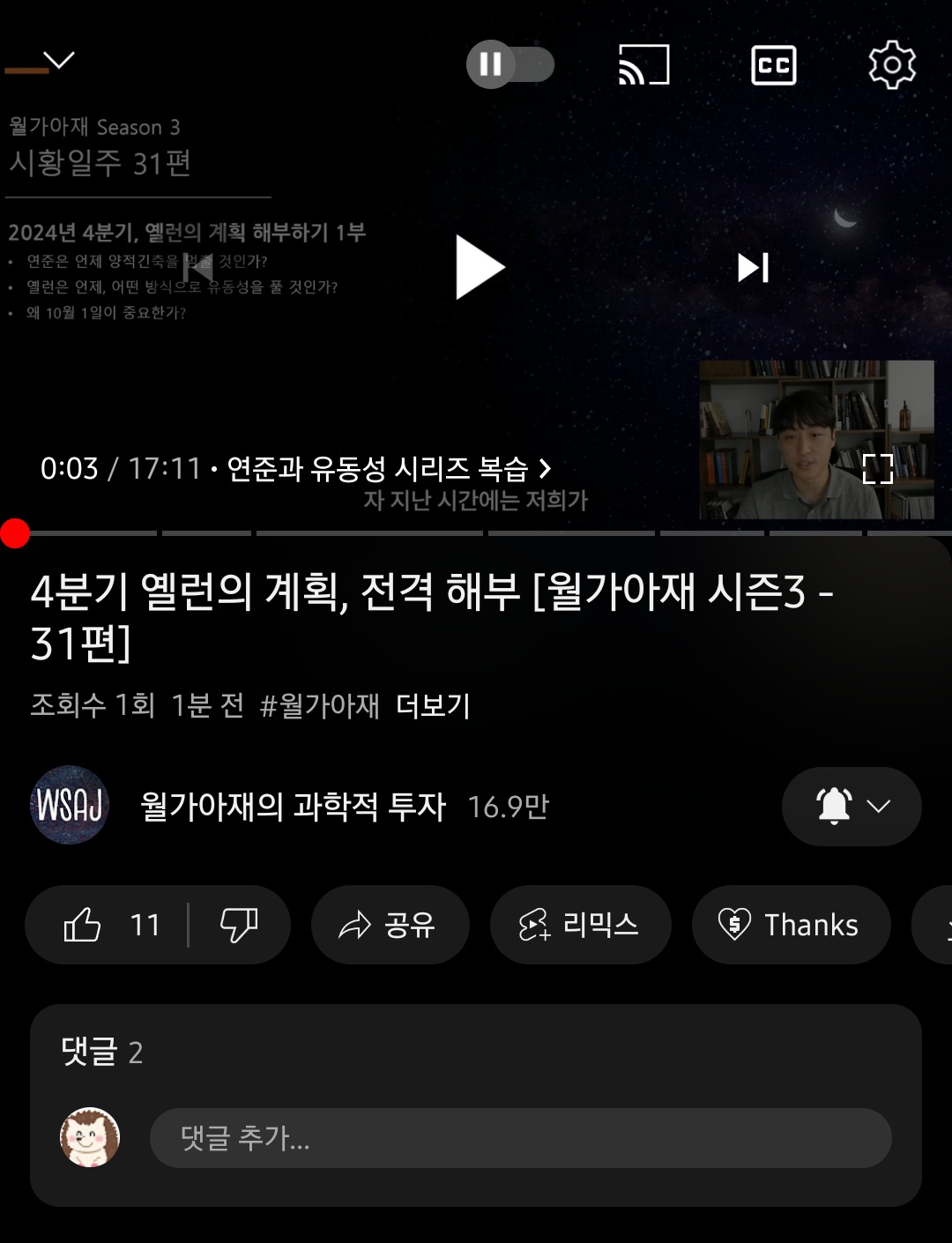Open chapter list 연준과 유동성 시리즈 복습
This screenshot has height=1243, width=952.
[x=388, y=469]
